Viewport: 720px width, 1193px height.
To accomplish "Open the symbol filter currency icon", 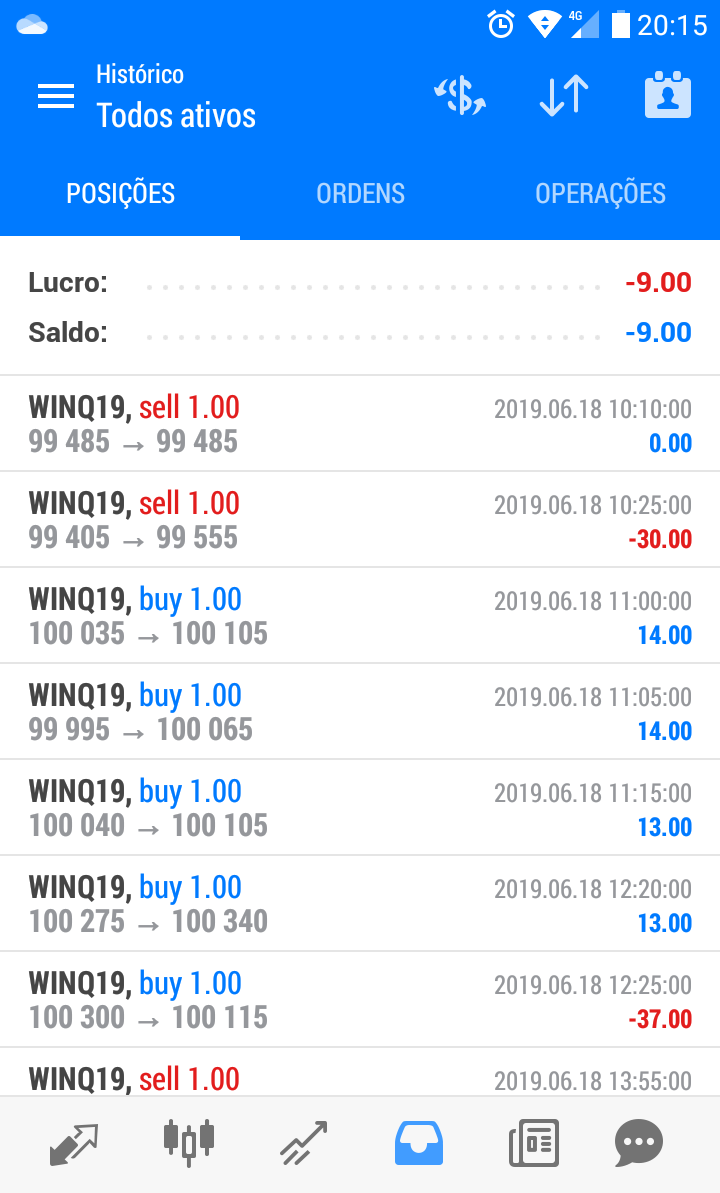I will tap(460, 96).
